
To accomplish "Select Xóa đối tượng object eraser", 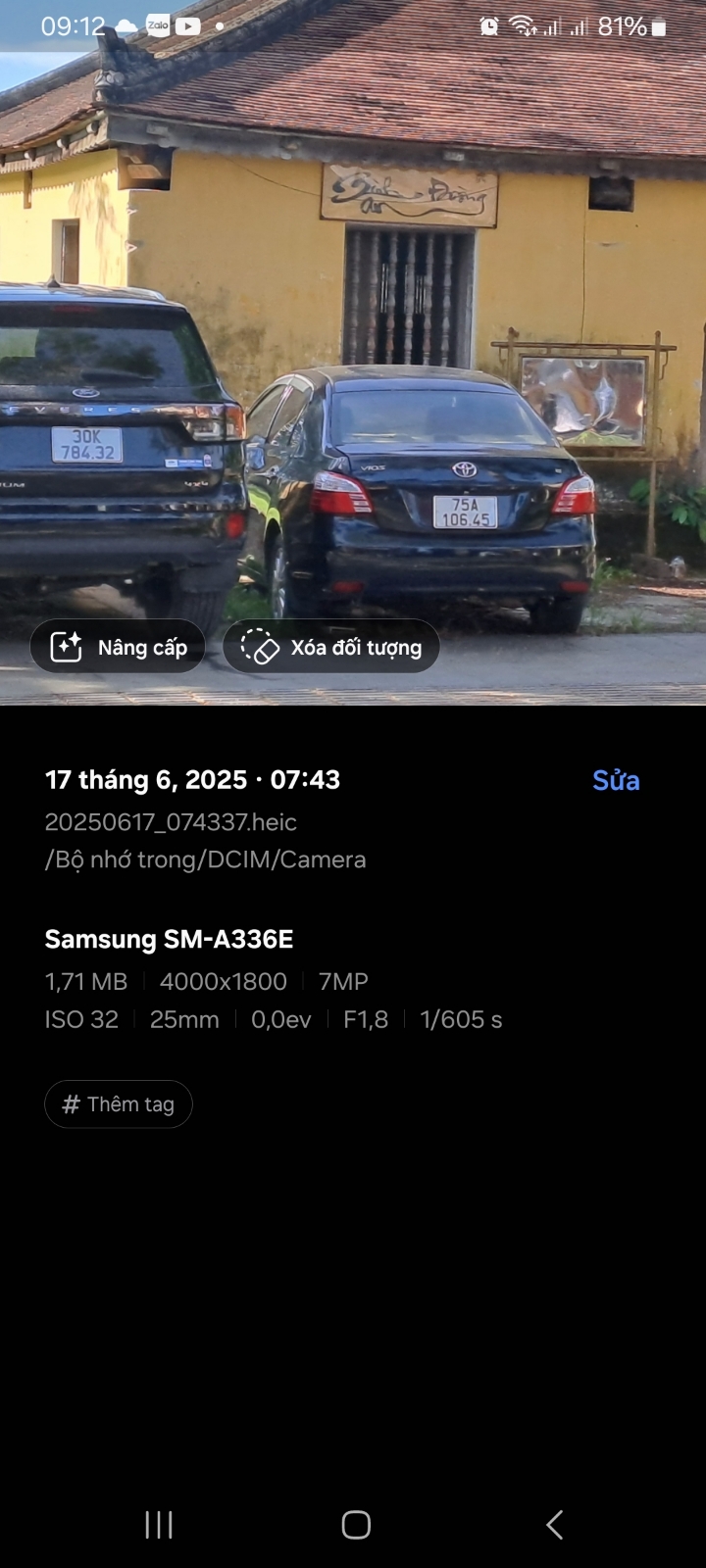I will (x=331, y=647).
